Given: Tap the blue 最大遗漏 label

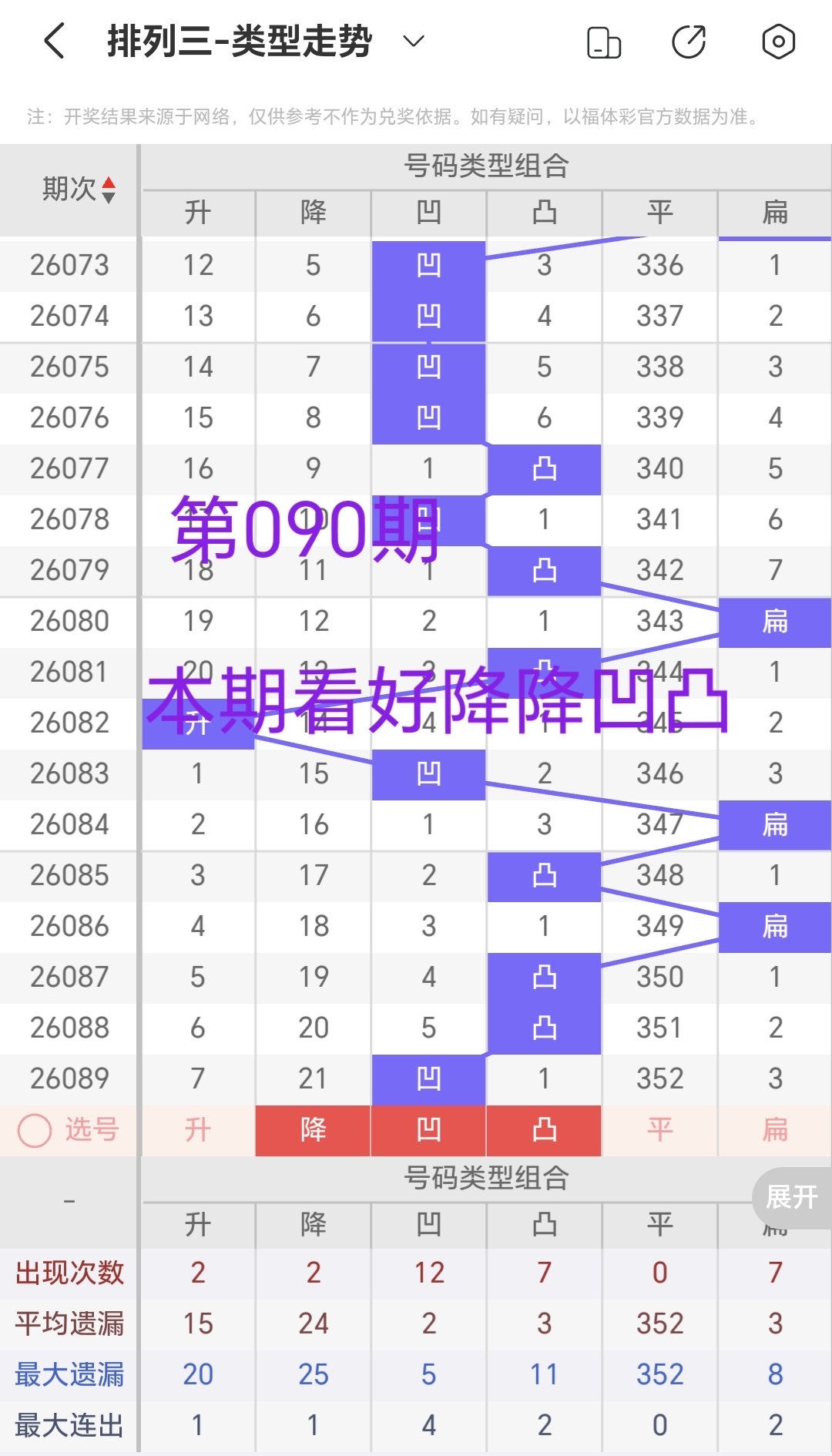Looking at the screenshot, I should 69,1374.
